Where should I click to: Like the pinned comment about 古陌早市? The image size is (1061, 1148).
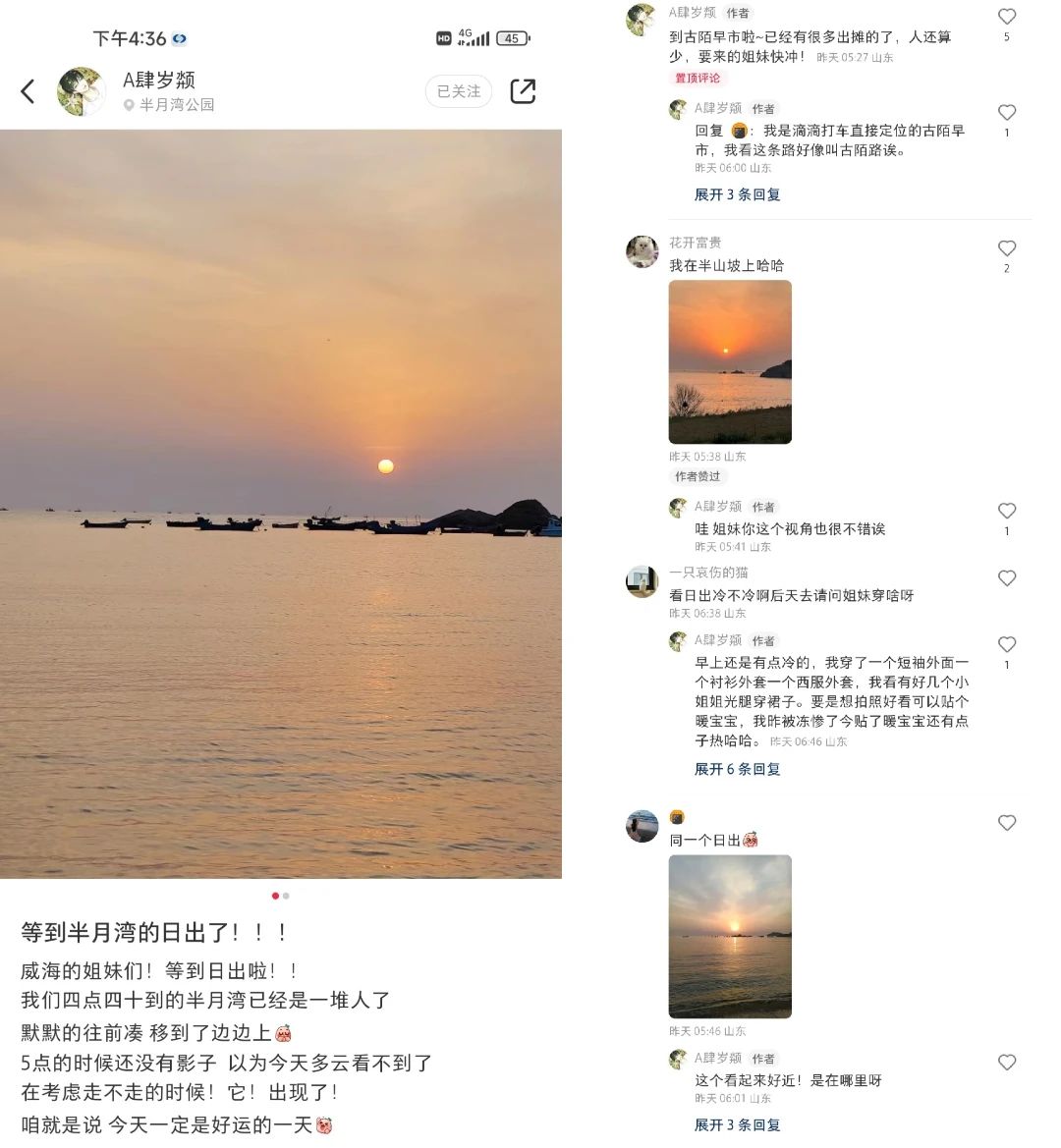pos(1006,17)
